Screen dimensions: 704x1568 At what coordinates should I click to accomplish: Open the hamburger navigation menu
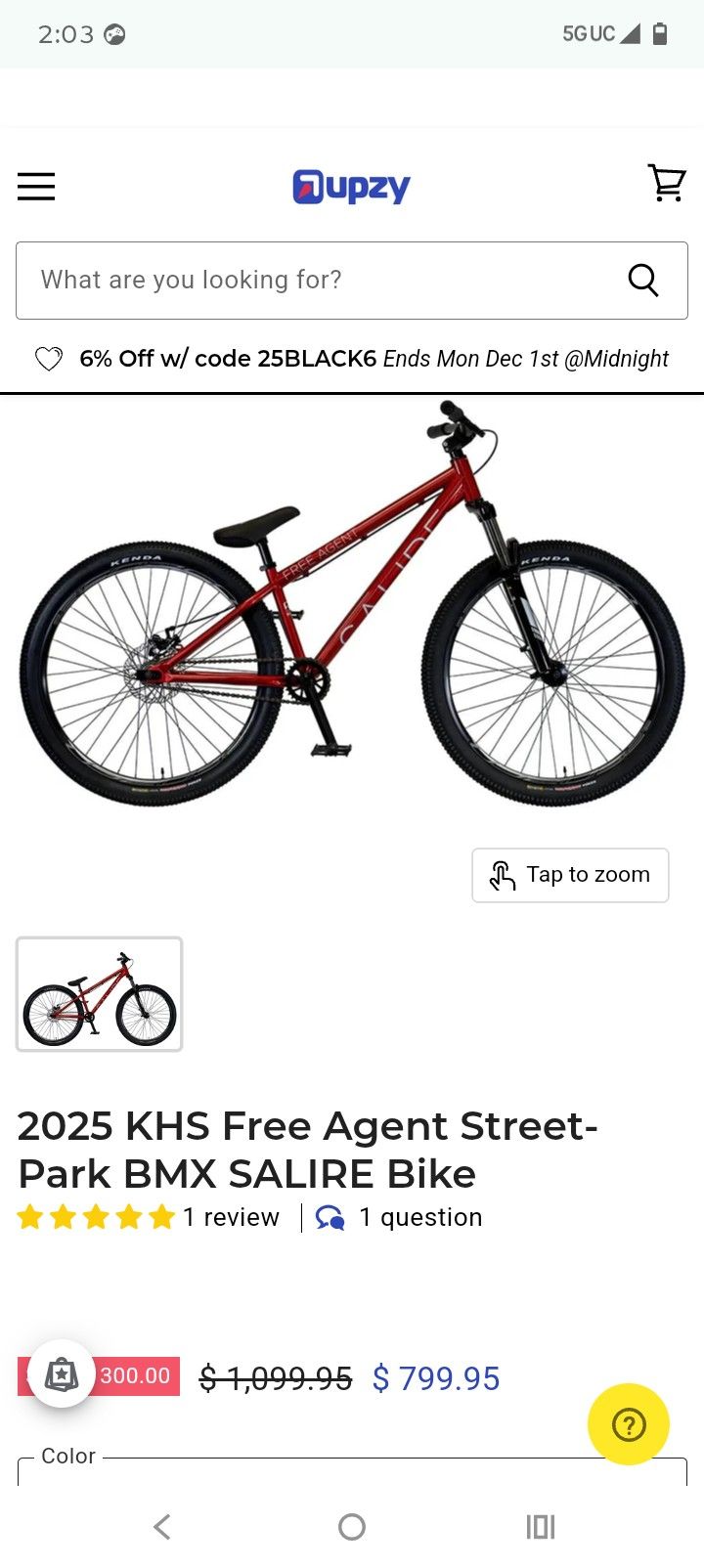pos(36,186)
